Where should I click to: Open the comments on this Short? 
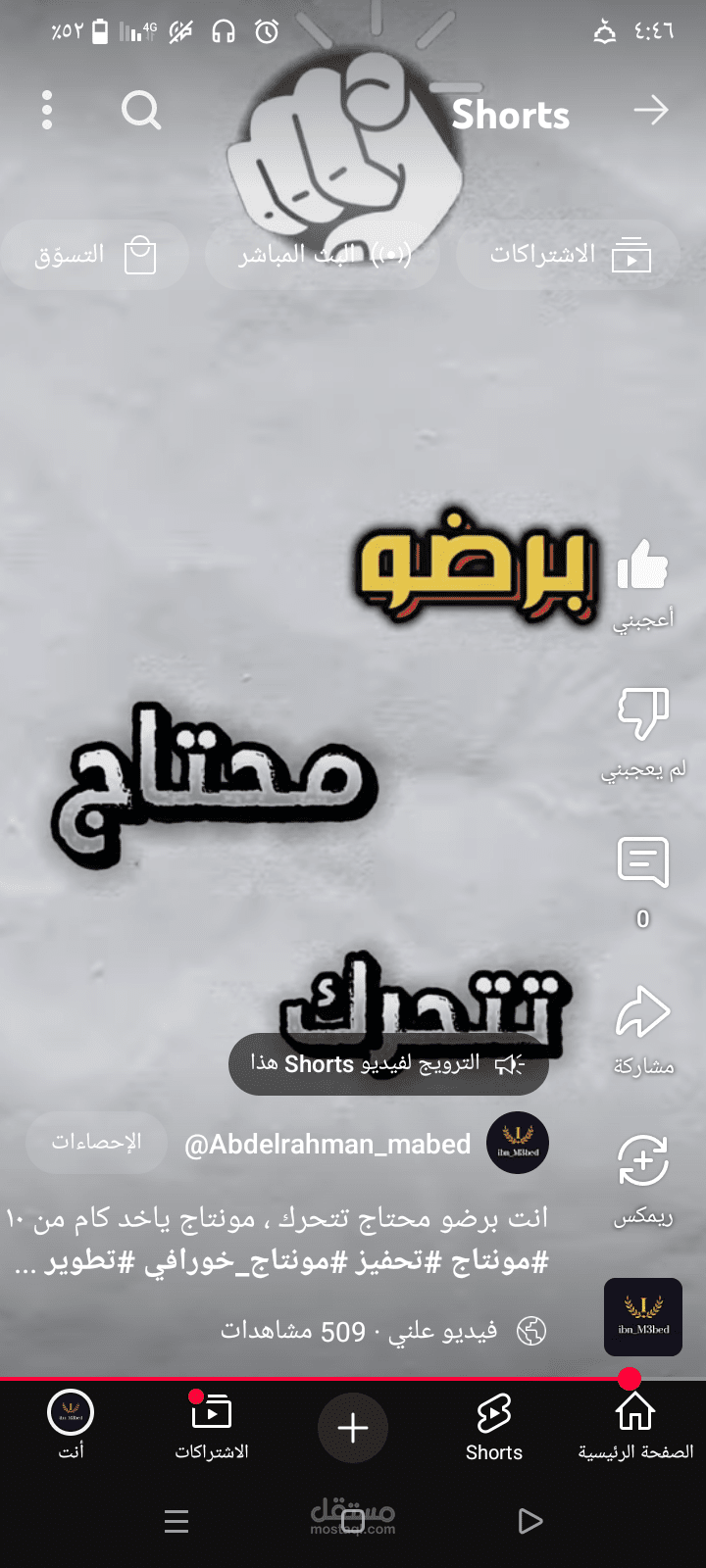[643, 863]
